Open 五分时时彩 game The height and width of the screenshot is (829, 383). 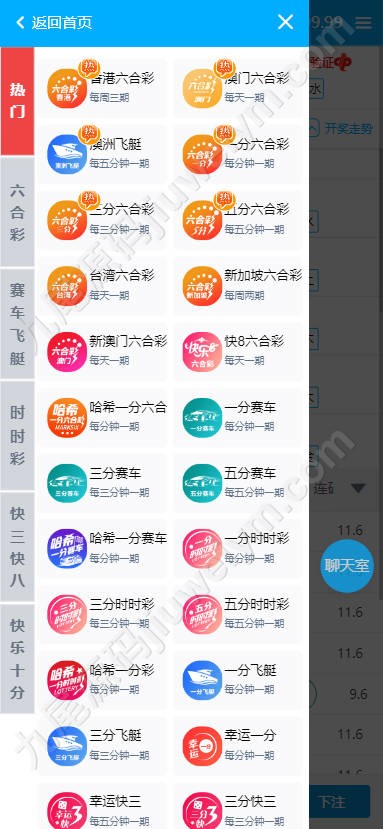(239, 614)
